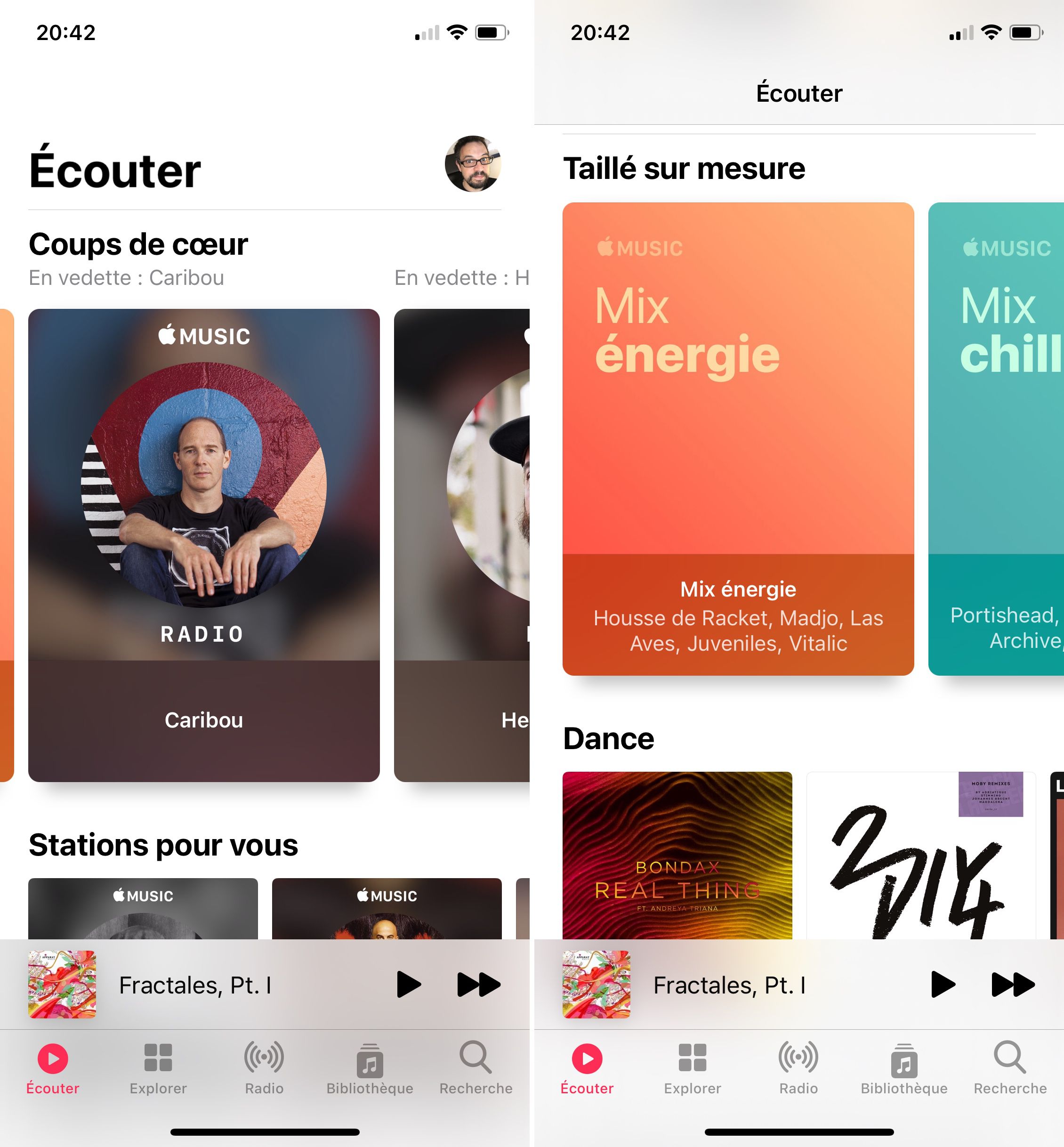Open Bibliothèque tab on the Coups de cœur screen

370,1067
